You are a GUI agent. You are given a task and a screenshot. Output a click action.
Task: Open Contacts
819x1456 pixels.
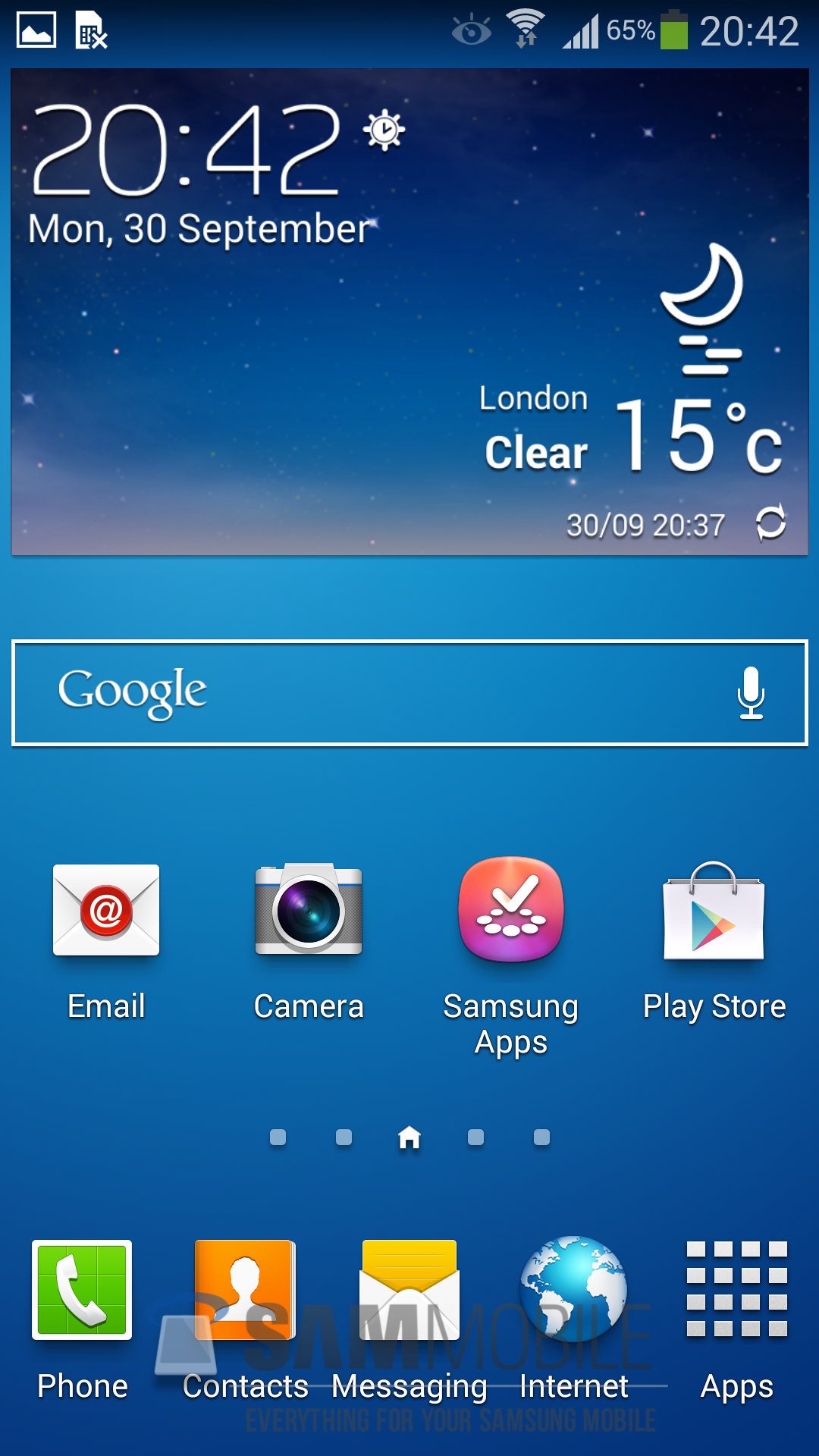tap(245, 1290)
